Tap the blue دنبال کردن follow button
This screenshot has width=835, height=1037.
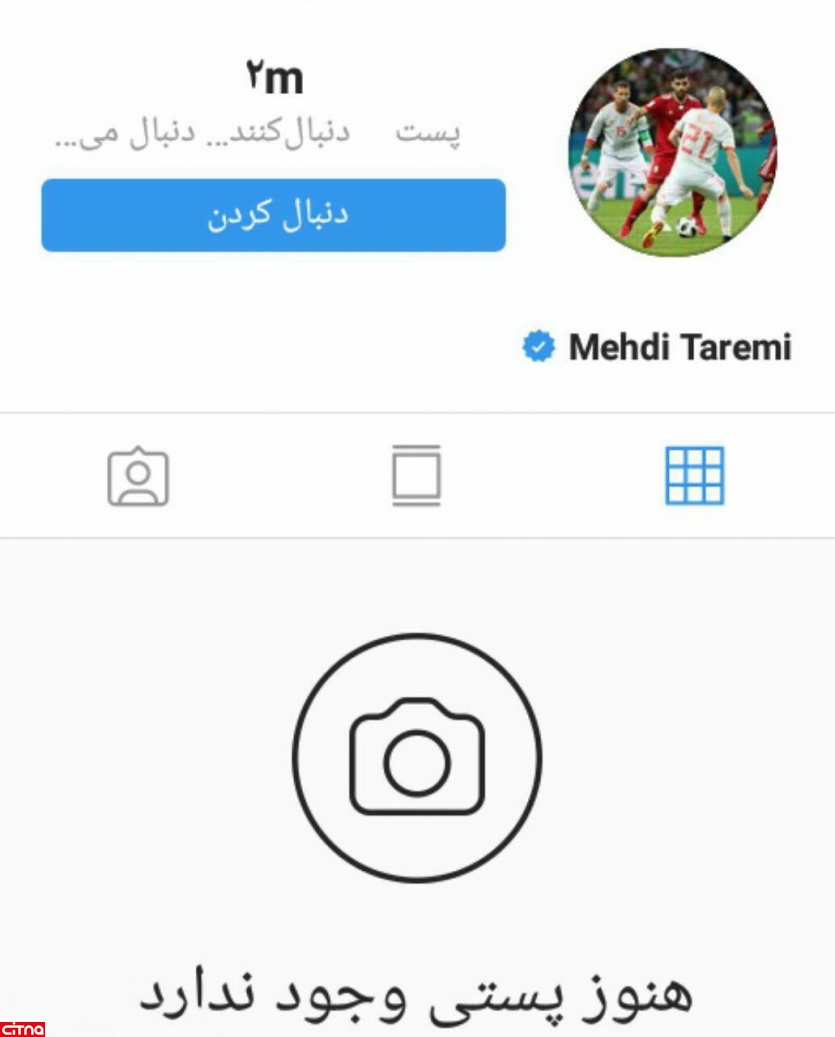tap(273, 215)
